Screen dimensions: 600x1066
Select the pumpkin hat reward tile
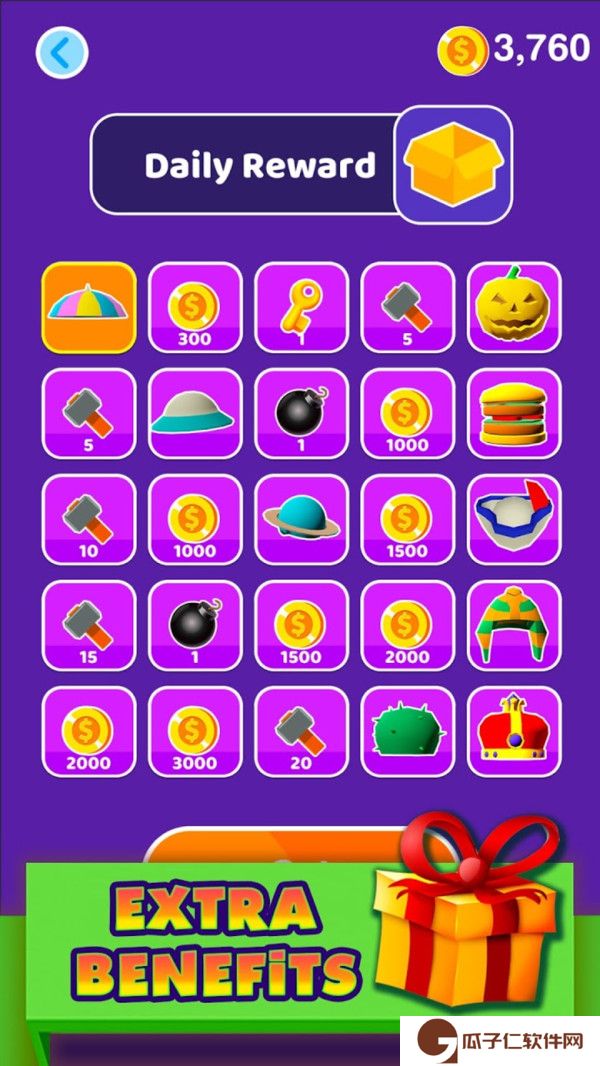(x=514, y=307)
